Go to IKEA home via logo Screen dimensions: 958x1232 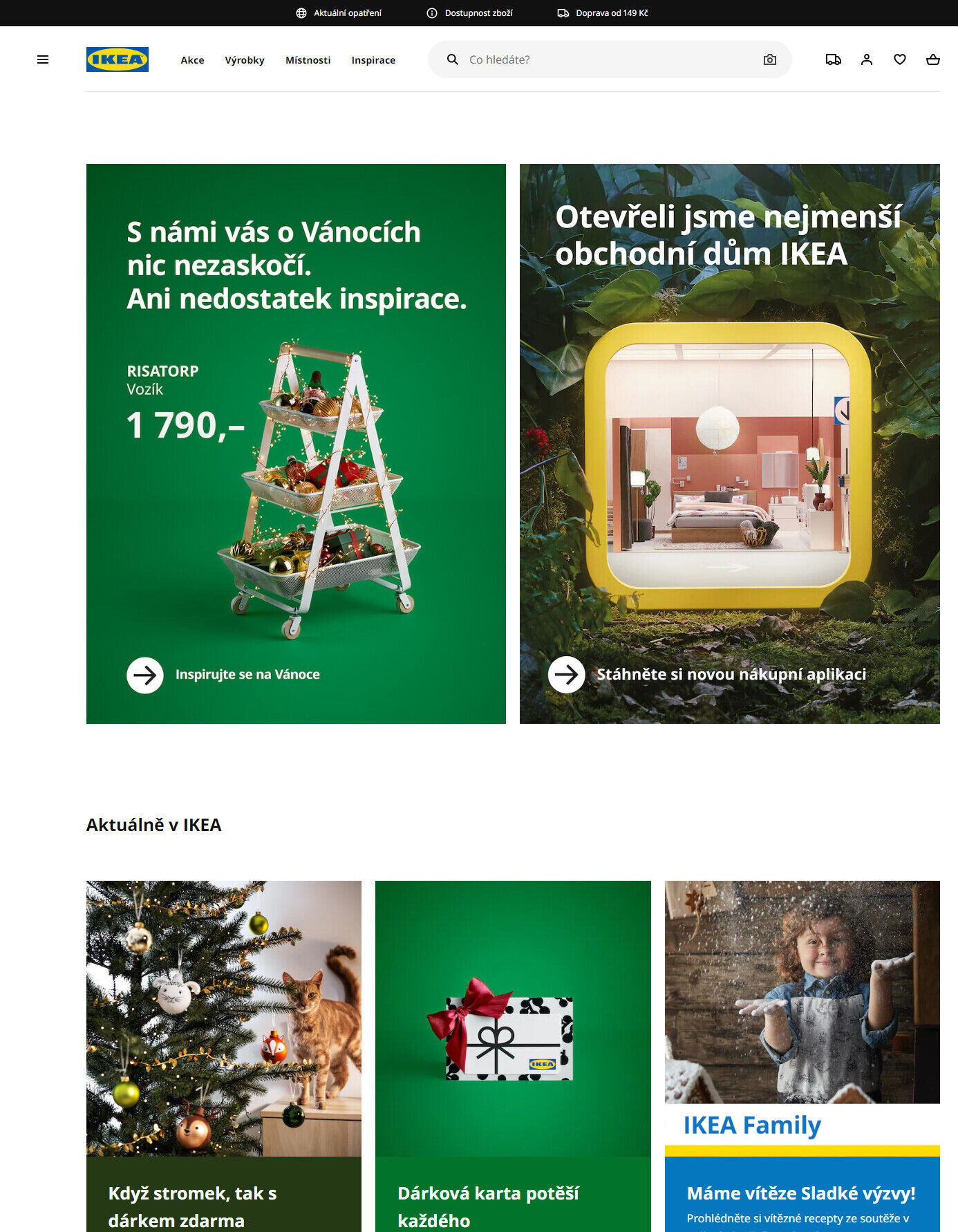pos(117,59)
